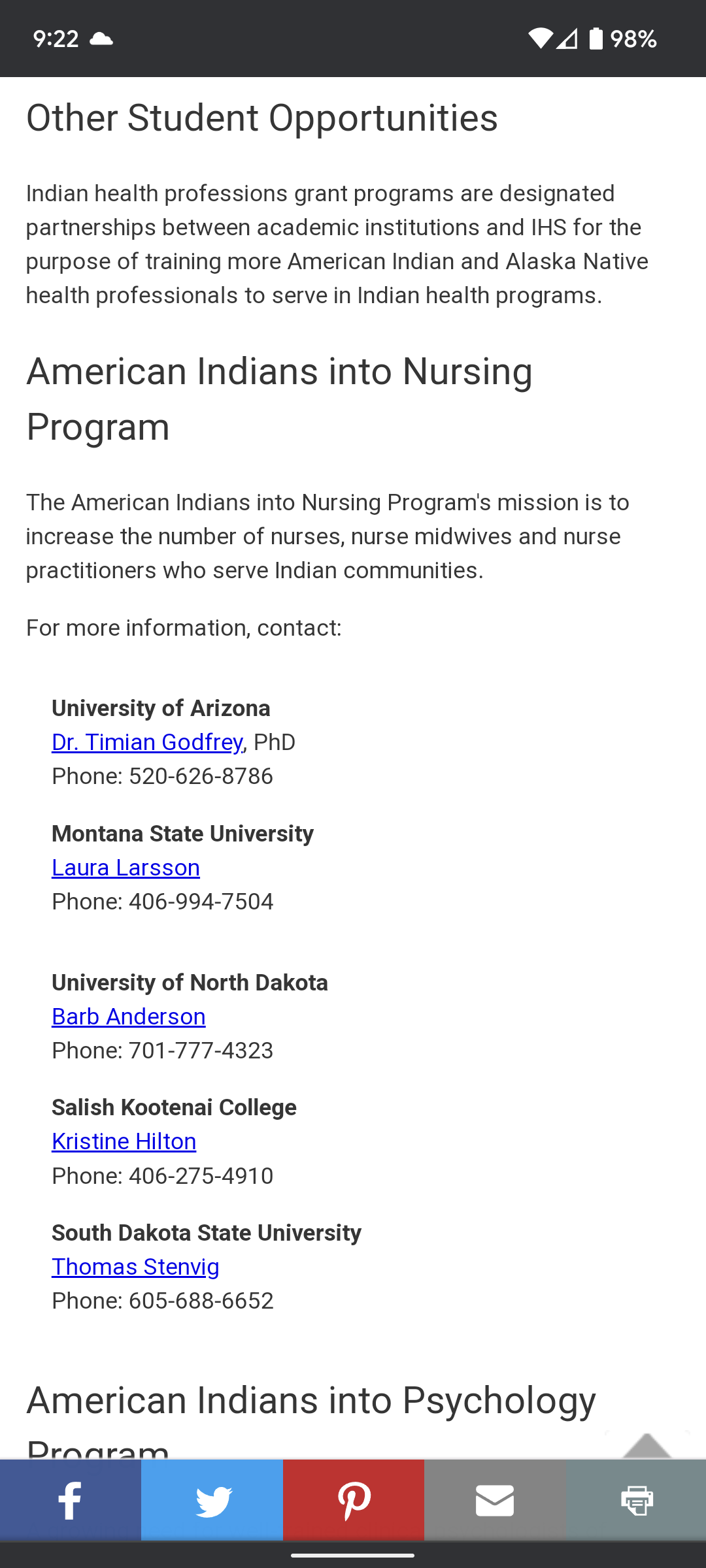Tap the gesture navigation bar at bottom
This screenshot has height=1568, width=706.
click(353, 1554)
